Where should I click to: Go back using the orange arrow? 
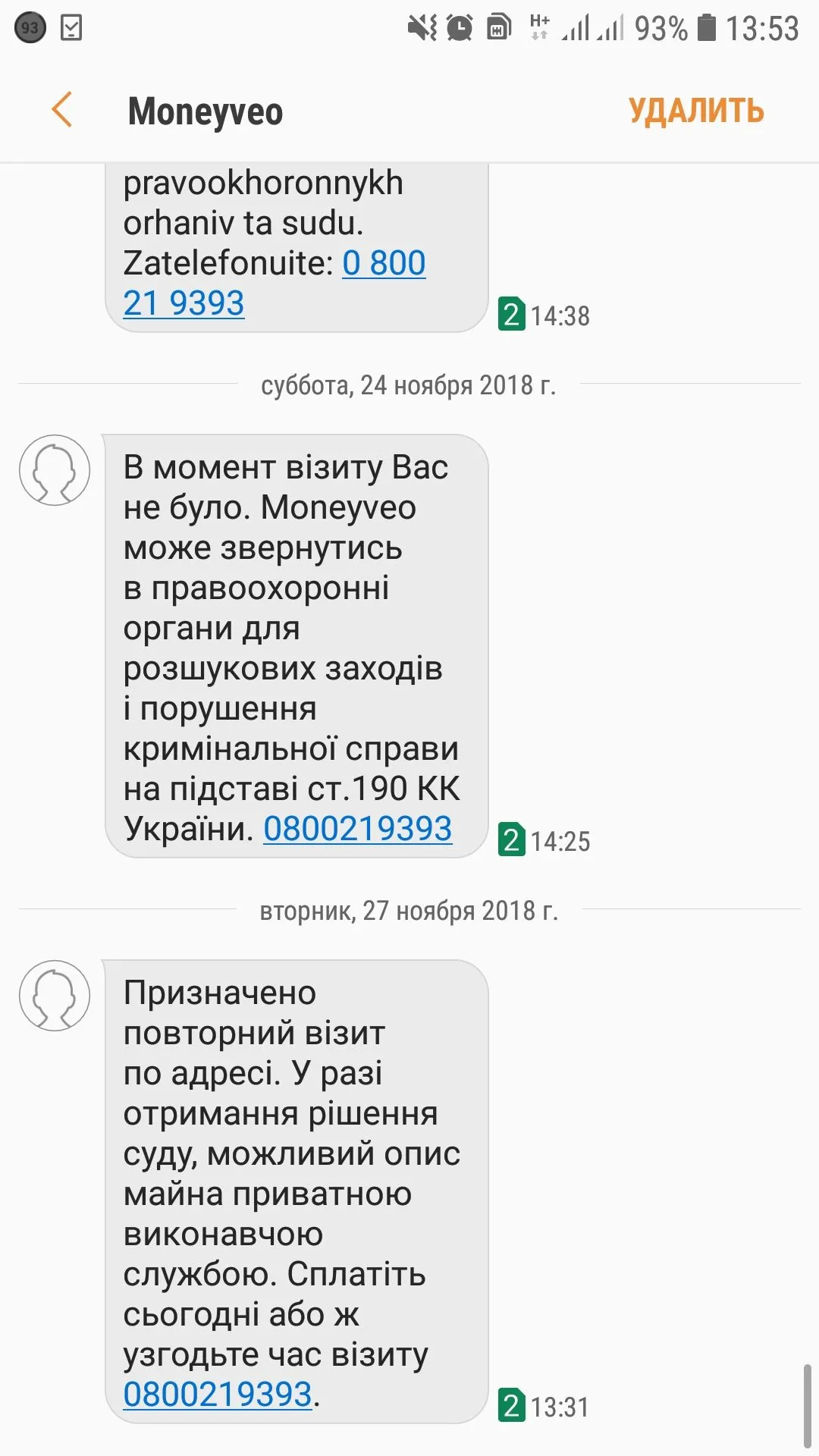[x=62, y=110]
